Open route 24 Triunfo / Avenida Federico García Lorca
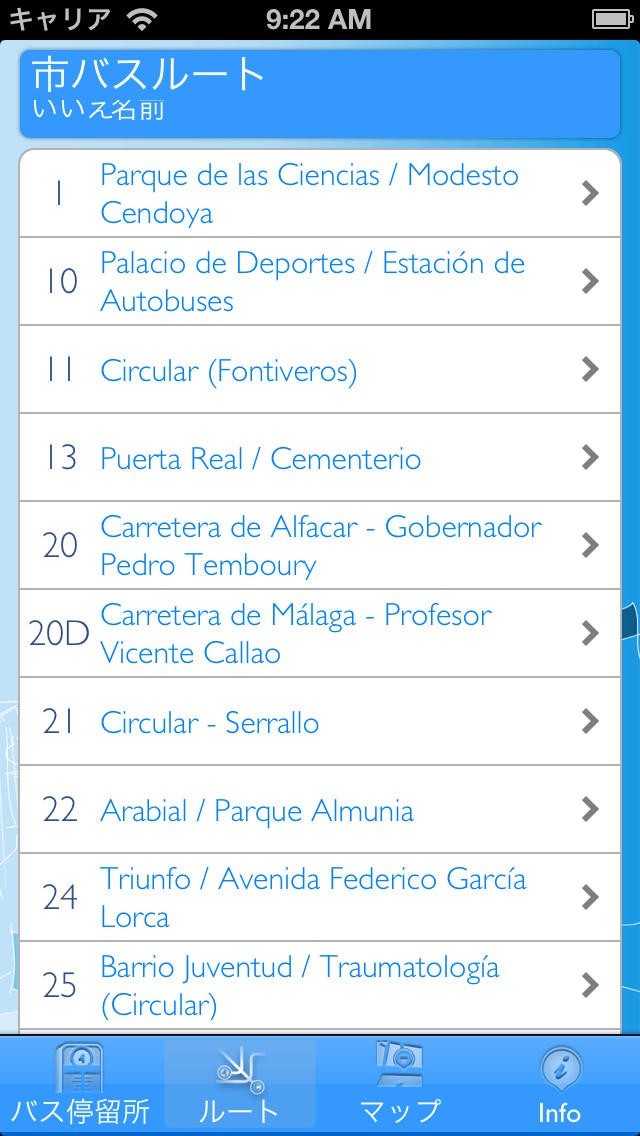 tap(320, 898)
